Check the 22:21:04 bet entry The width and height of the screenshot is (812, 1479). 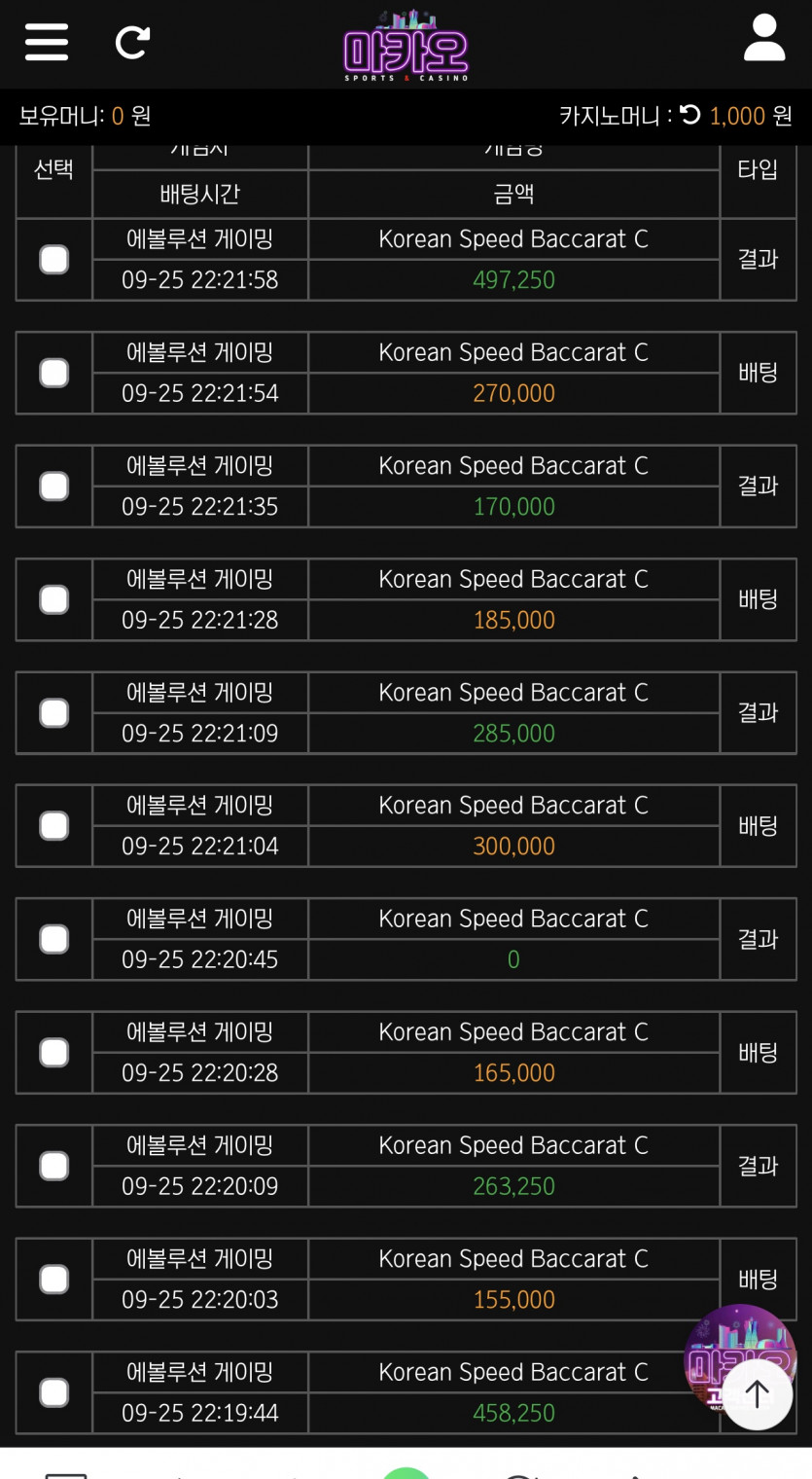click(x=53, y=826)
